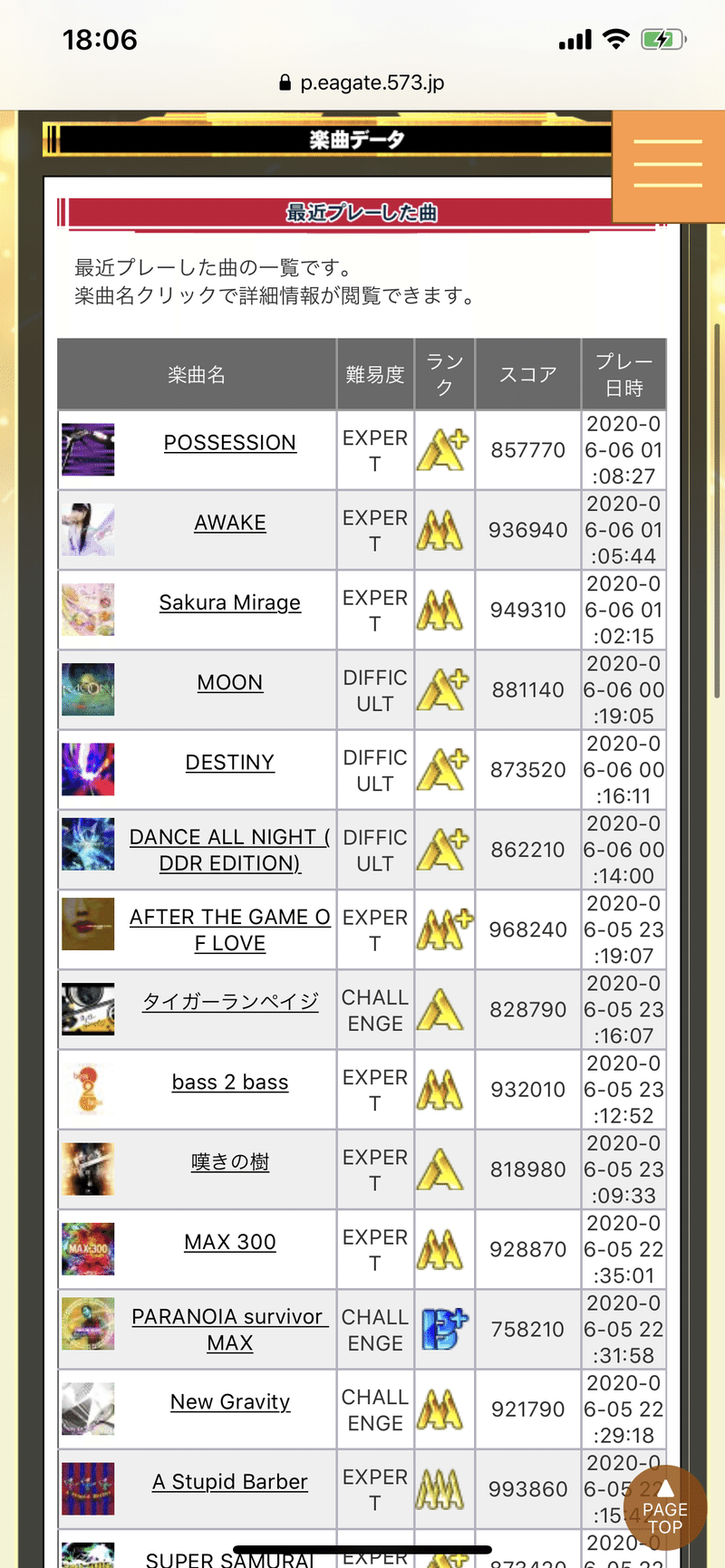The width and height of the screenshot is (725, 1568).
Task: Click the 楽曲名 column header
Action: 197,373
